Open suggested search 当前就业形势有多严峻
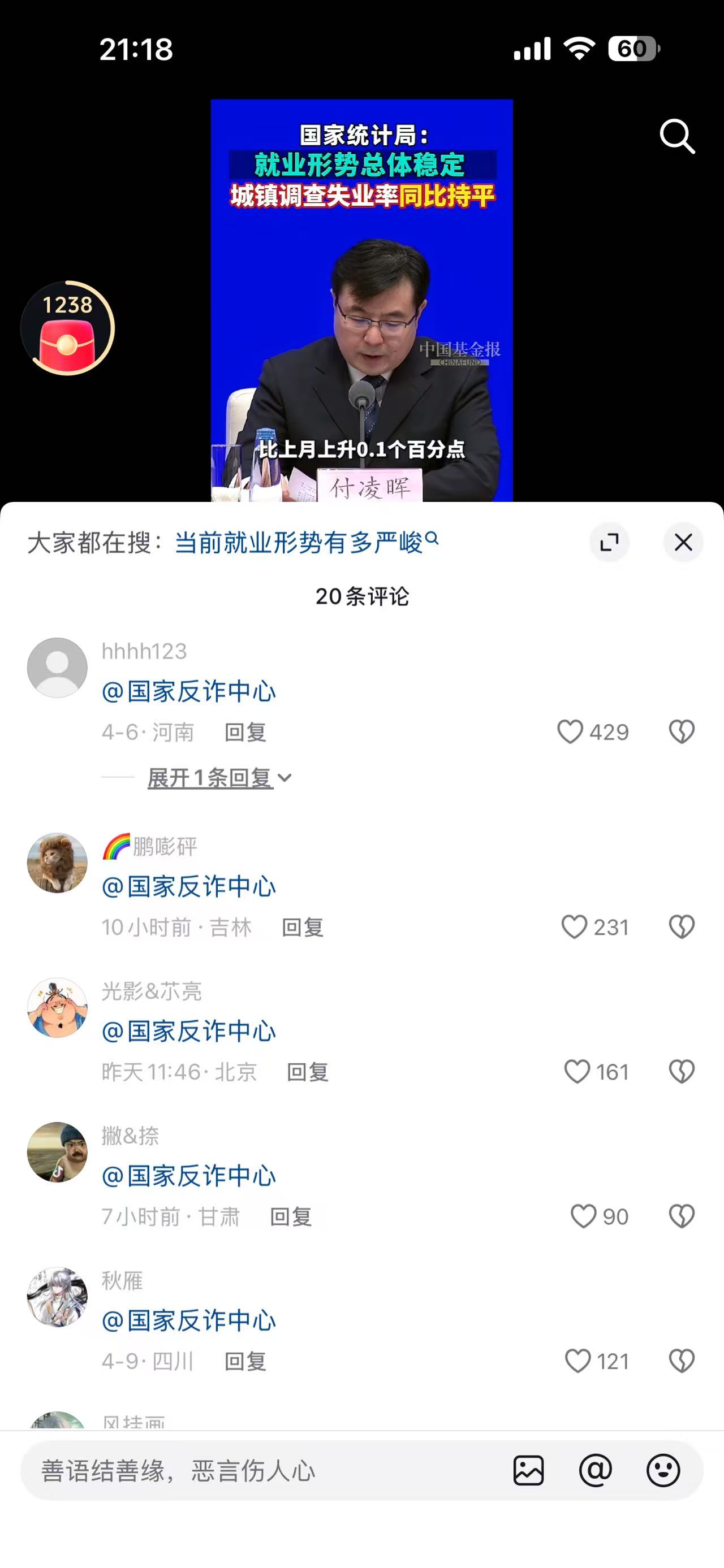The width and height of the screenshot is (724, 1568). click(305, 542)
